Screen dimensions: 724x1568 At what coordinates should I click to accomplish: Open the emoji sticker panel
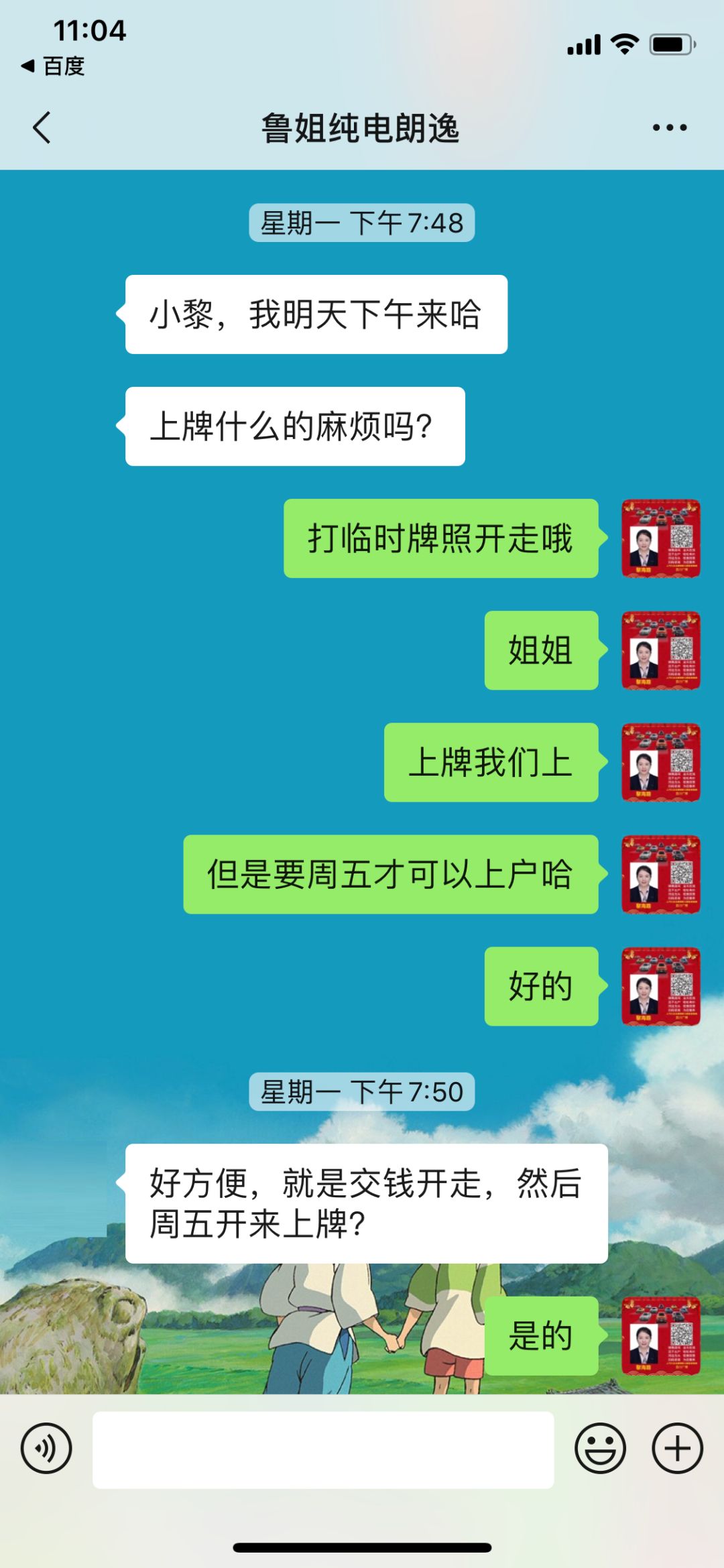point(600,1448)
